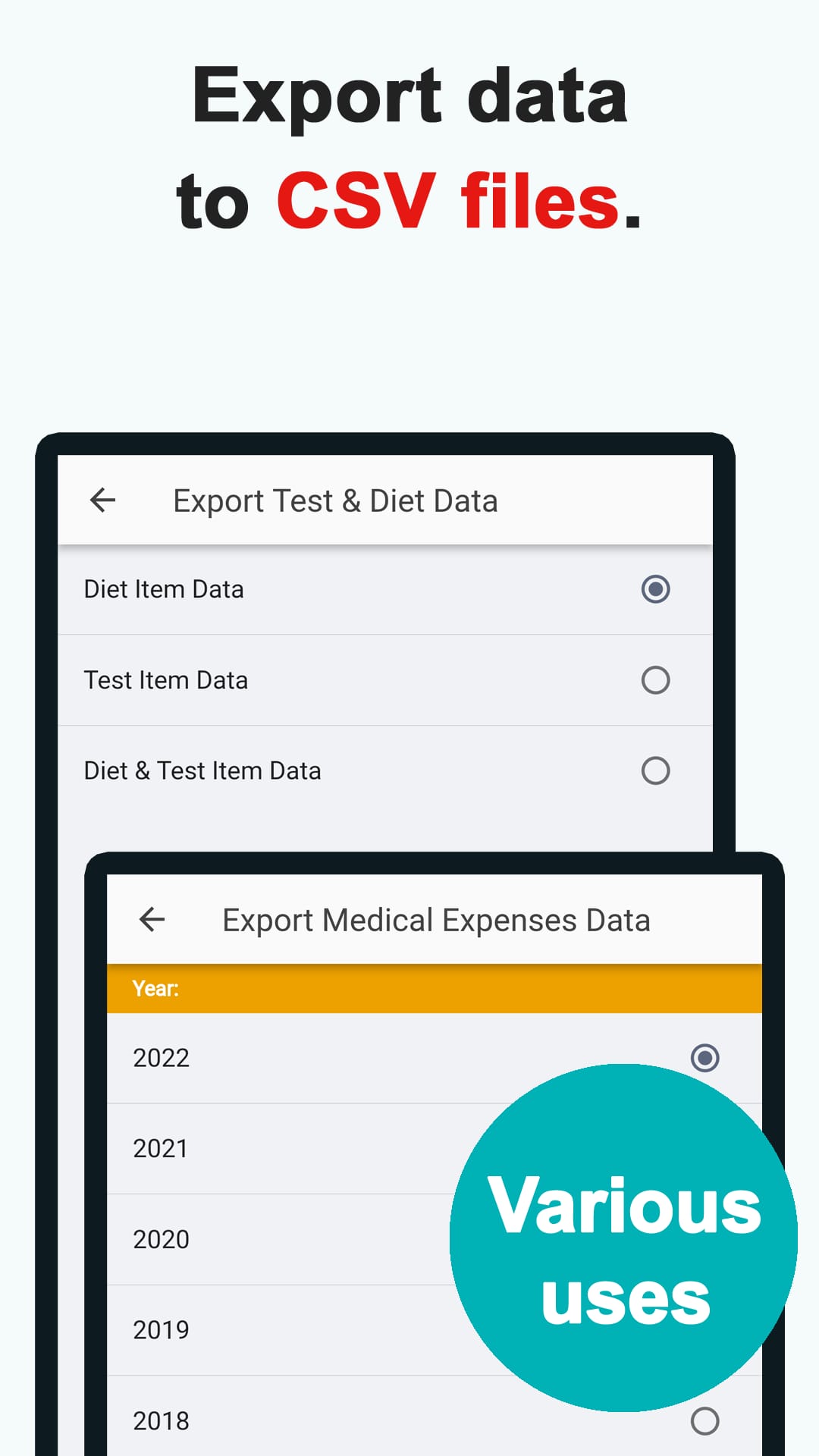Screen dimensions: 819x1456
Task: Pick year 2021 from the list
Action: tap(161, 1147)
